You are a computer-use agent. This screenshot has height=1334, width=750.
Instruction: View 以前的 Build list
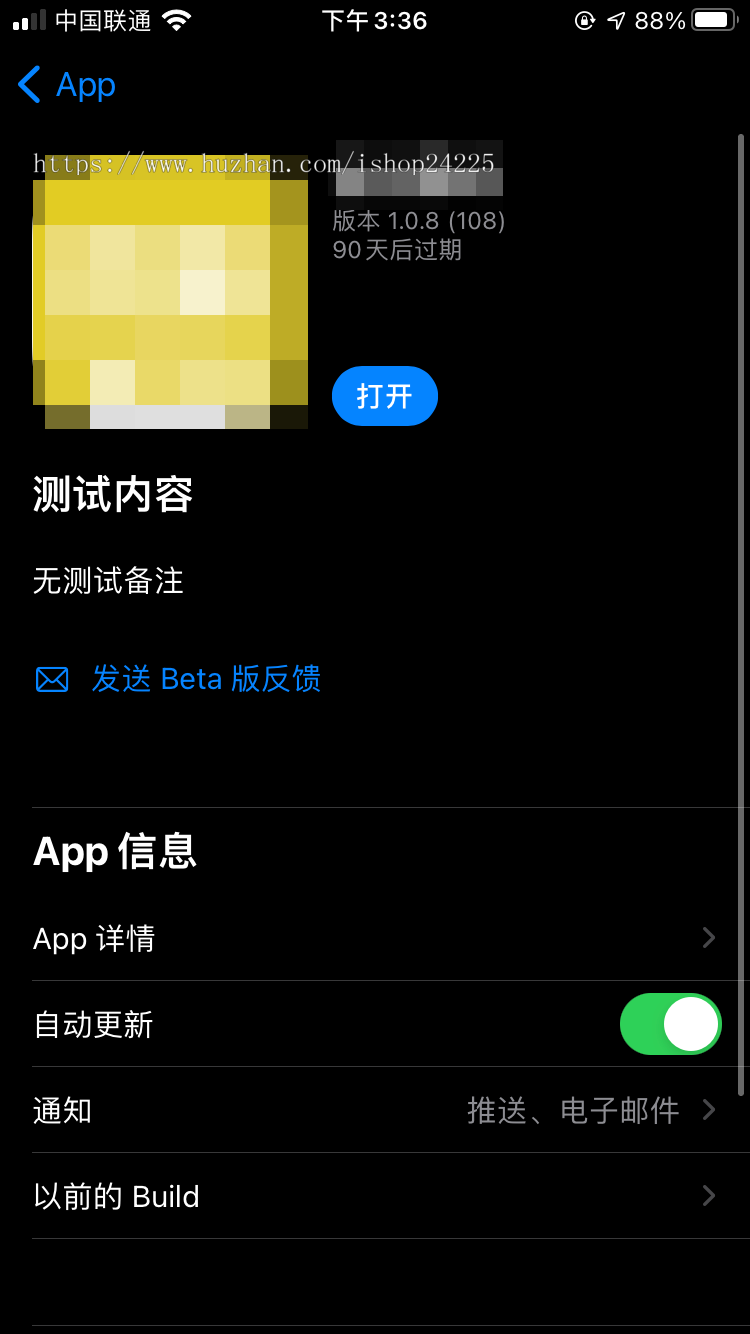(375, 1196)
